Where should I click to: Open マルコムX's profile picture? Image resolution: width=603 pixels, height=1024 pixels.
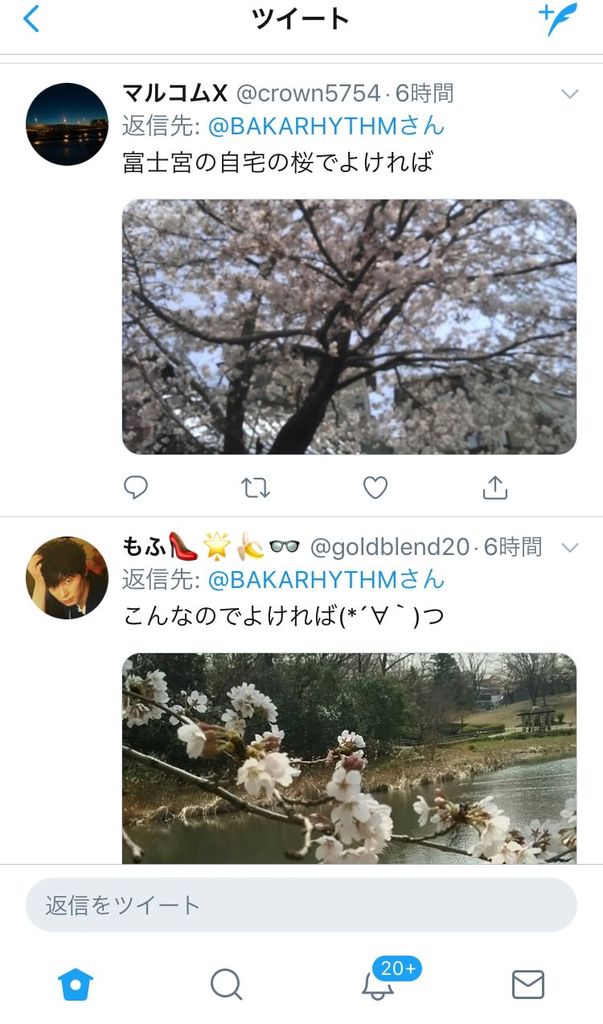pos(67,124)
